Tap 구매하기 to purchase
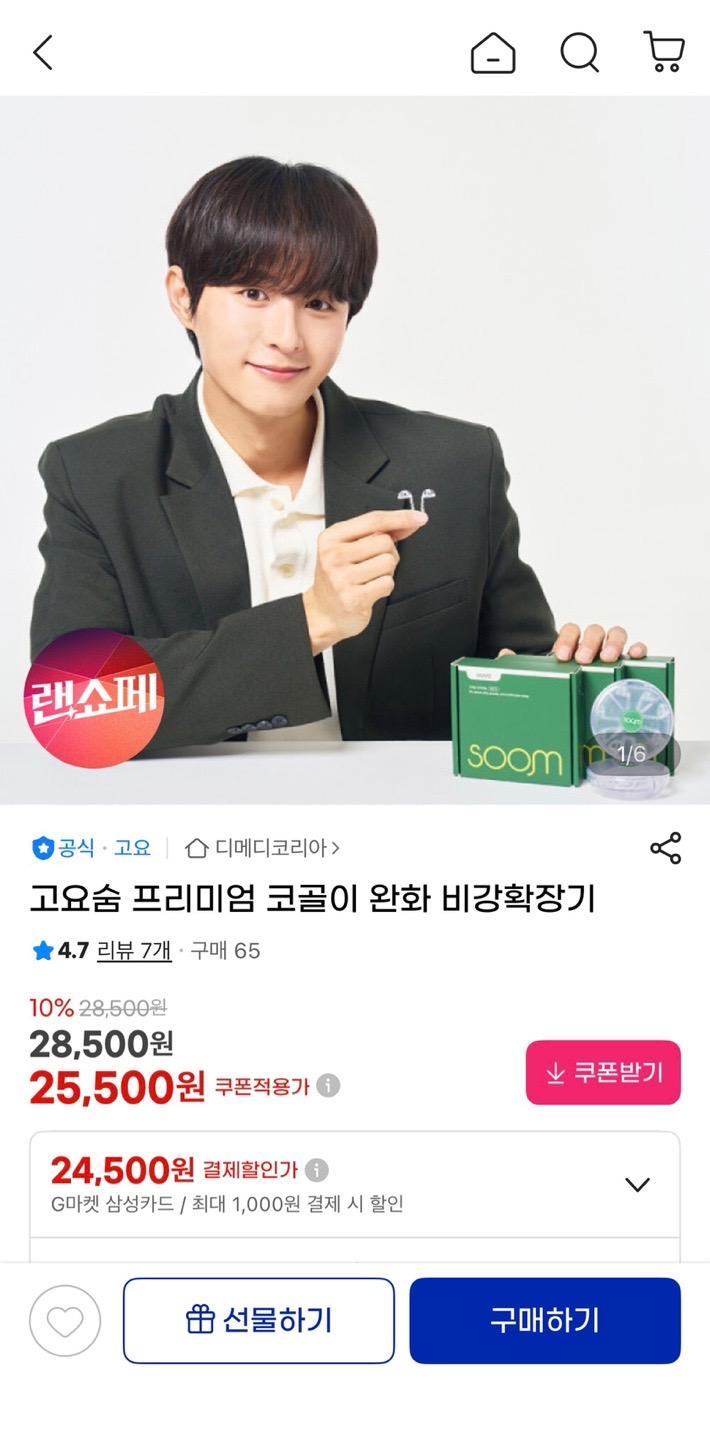This screenshot has width=710, height=1440. pos(545,1321)
